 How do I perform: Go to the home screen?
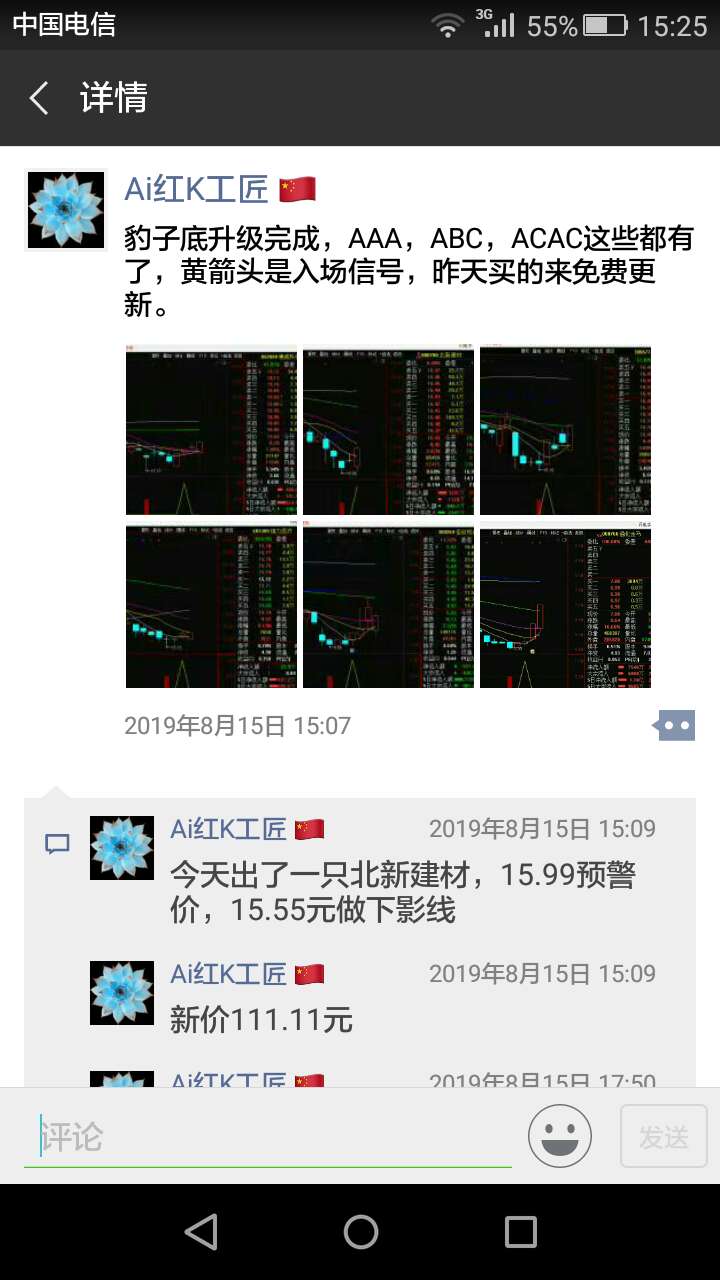(x=360, y=1232)
